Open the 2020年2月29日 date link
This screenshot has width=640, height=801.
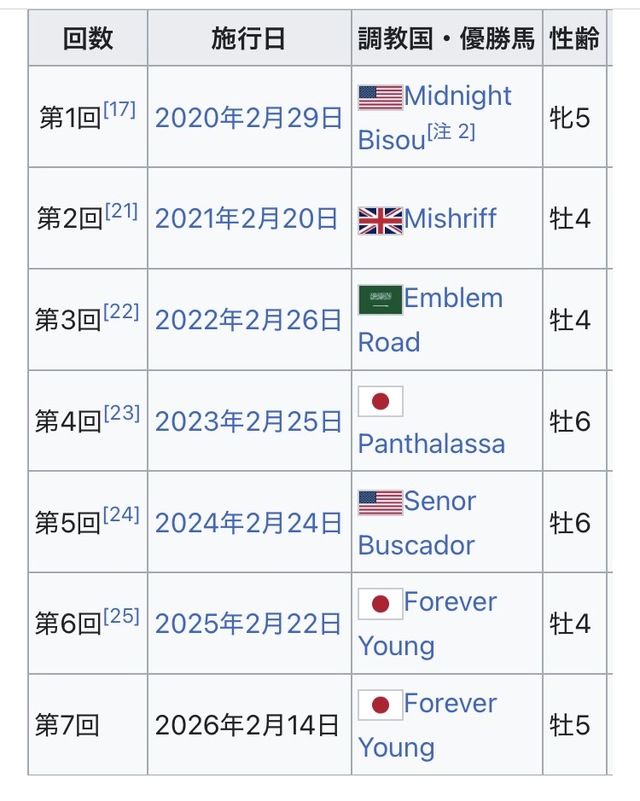(x=248, y=118)
